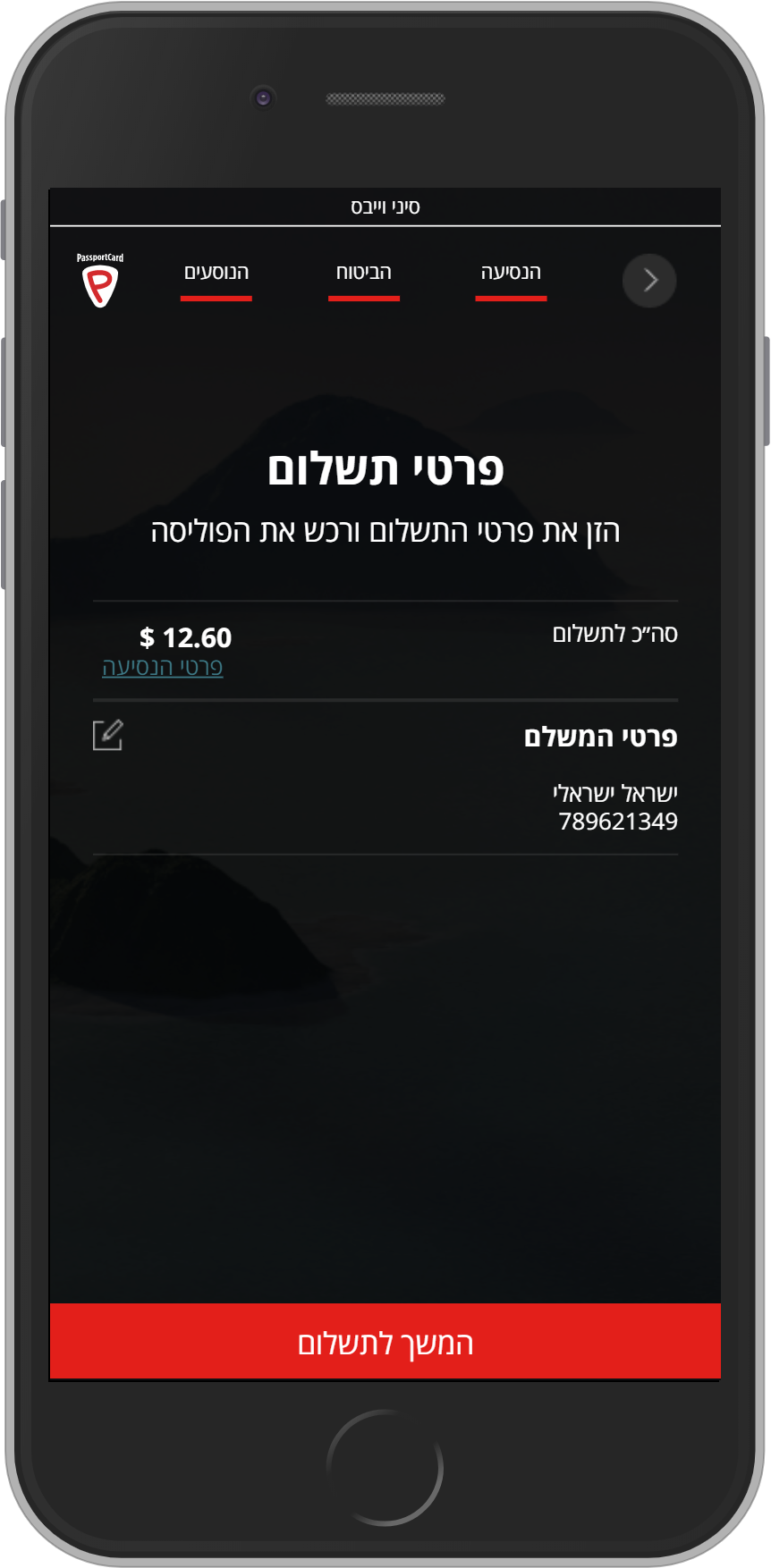Edit the payer details
Image resolution: width=771 pixels, height=1568 pixels.
point(108,735)
